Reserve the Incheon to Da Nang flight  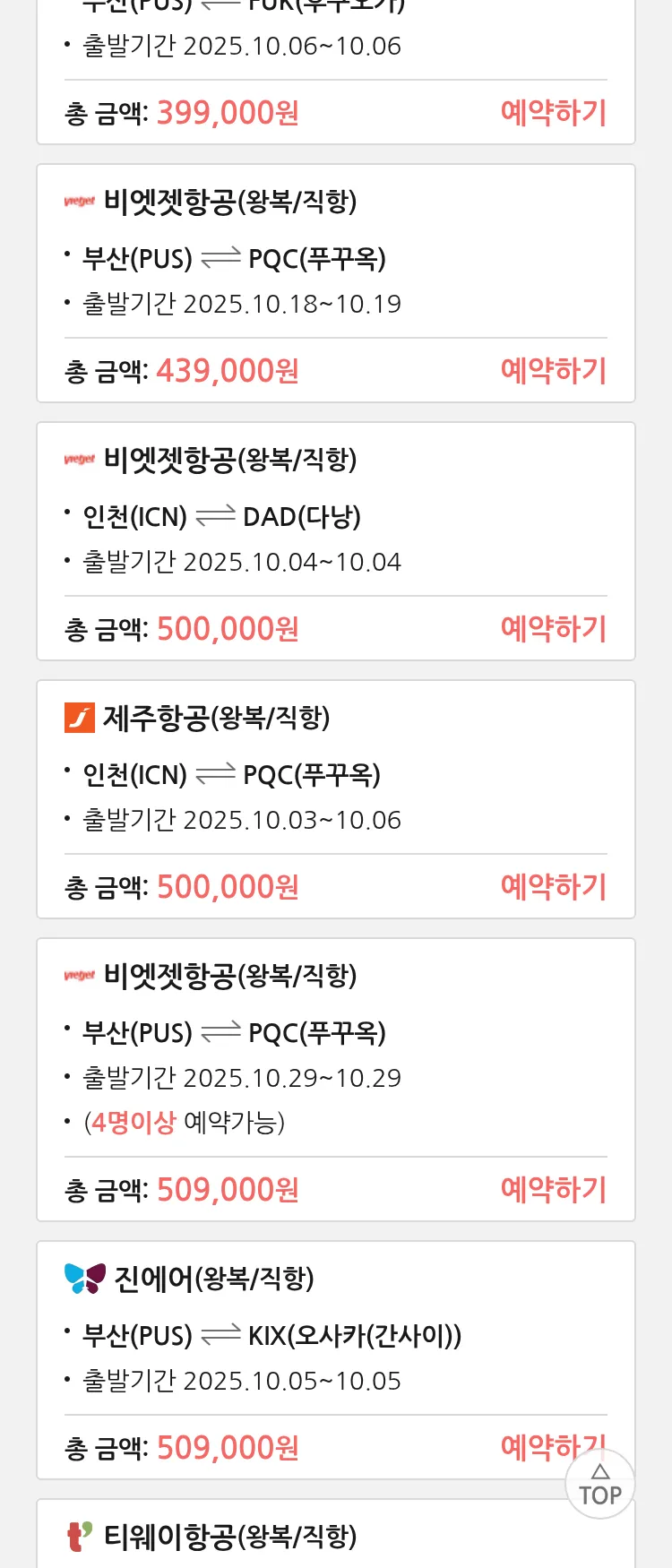(553, 629)
